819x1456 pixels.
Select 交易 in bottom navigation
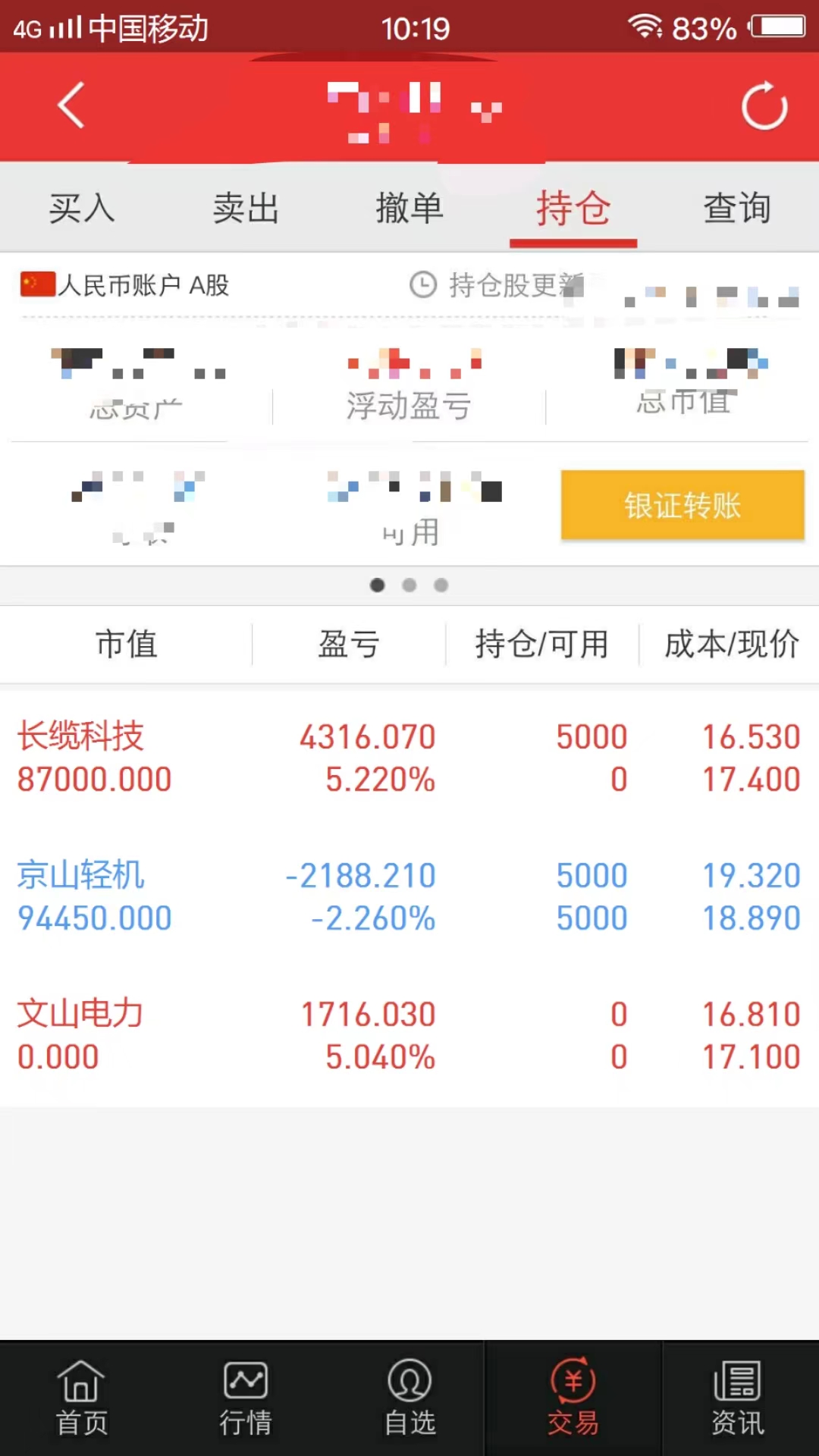click(573, 1399)
